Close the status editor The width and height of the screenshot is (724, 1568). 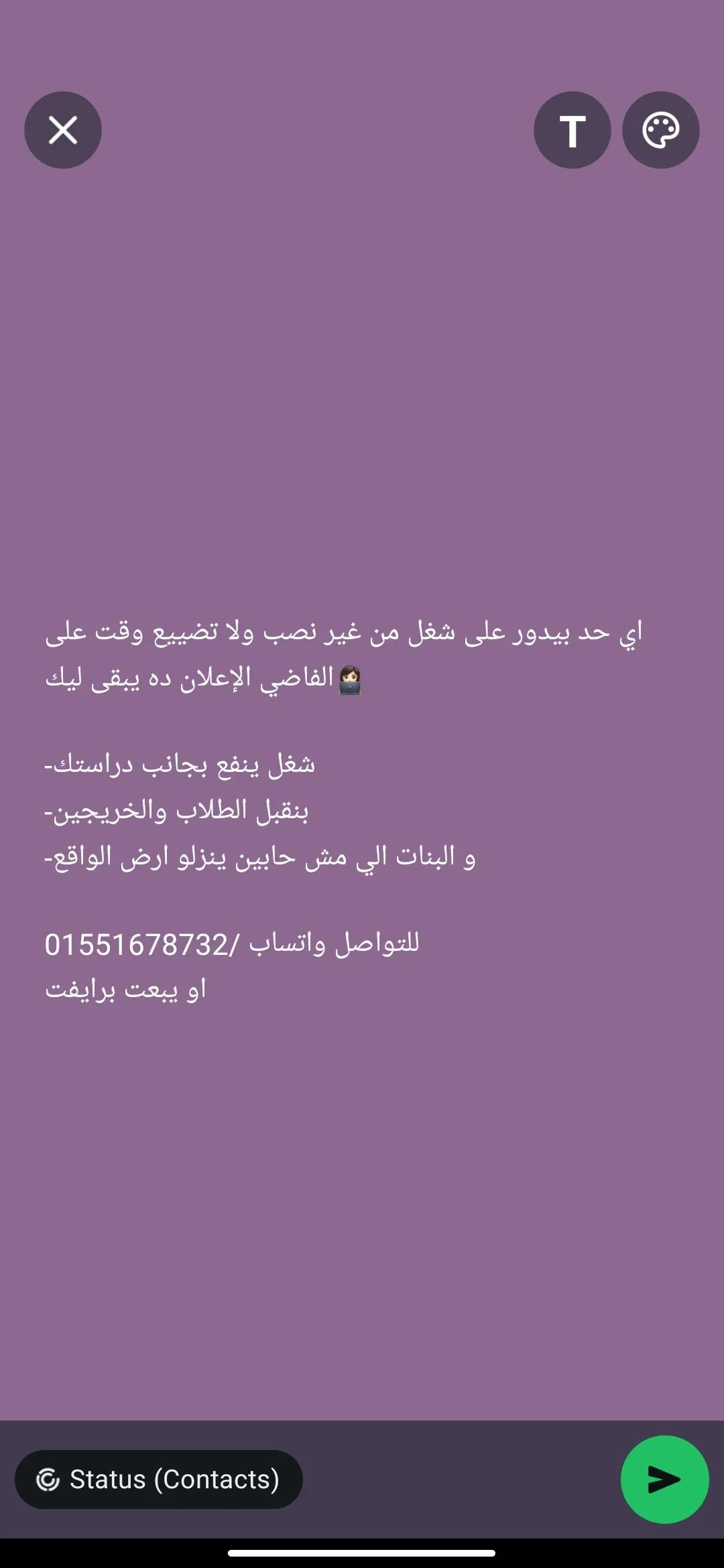click(63, 130)
